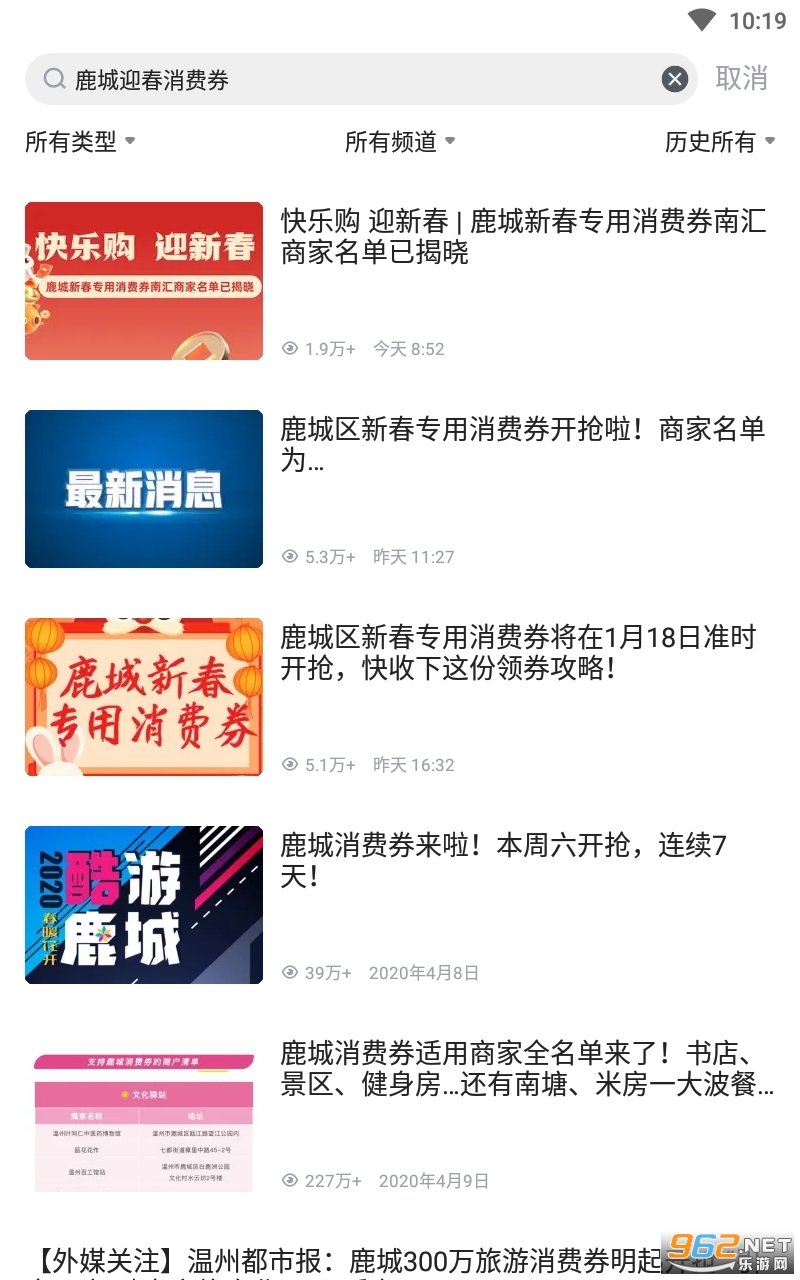Open article 鹿城消费券来啦 本周六开抢
The image size is (800, 1280).
click(x=400, y=905)
